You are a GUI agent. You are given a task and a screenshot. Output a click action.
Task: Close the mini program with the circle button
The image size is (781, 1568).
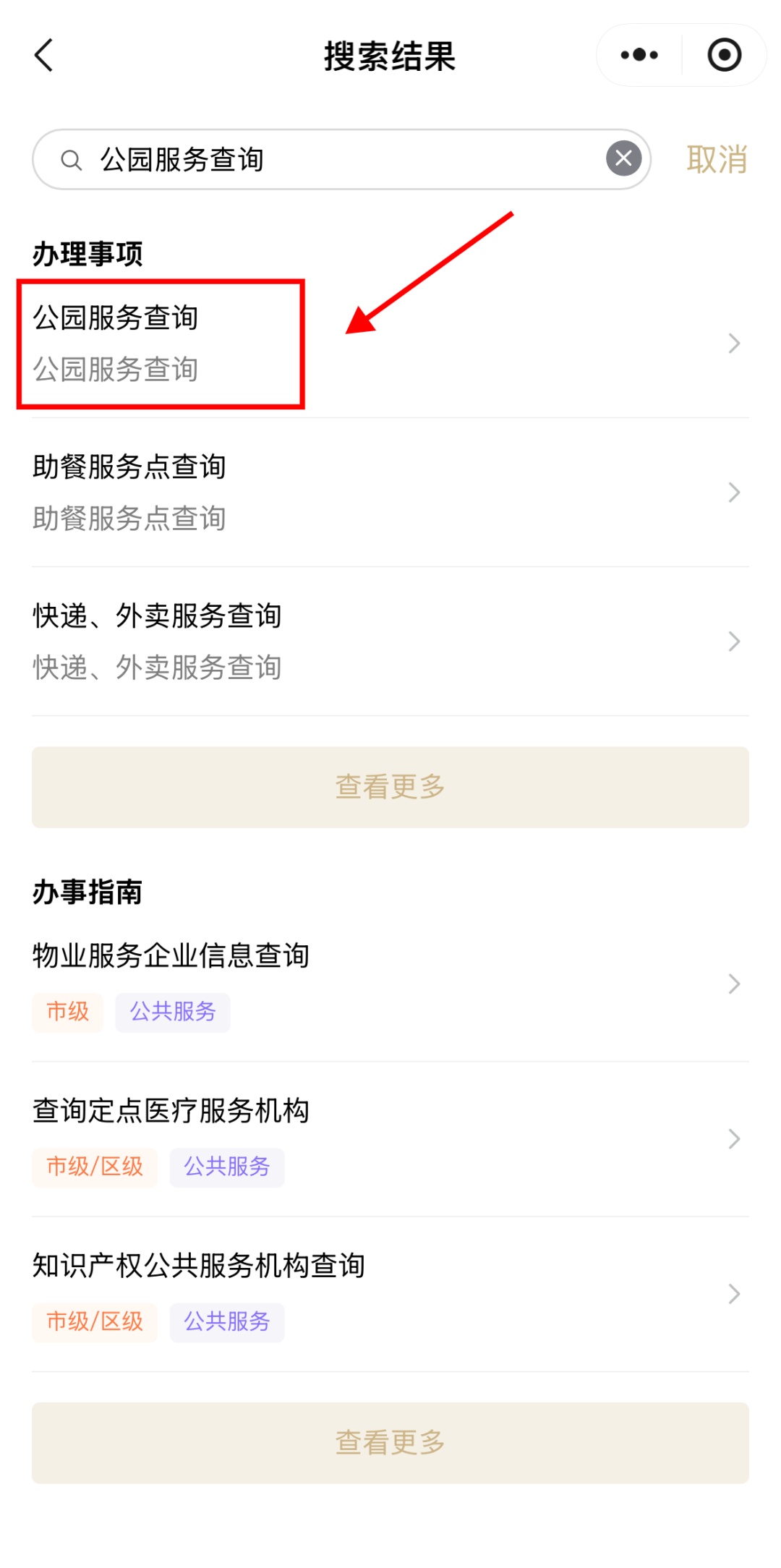[x=724, y=55]
